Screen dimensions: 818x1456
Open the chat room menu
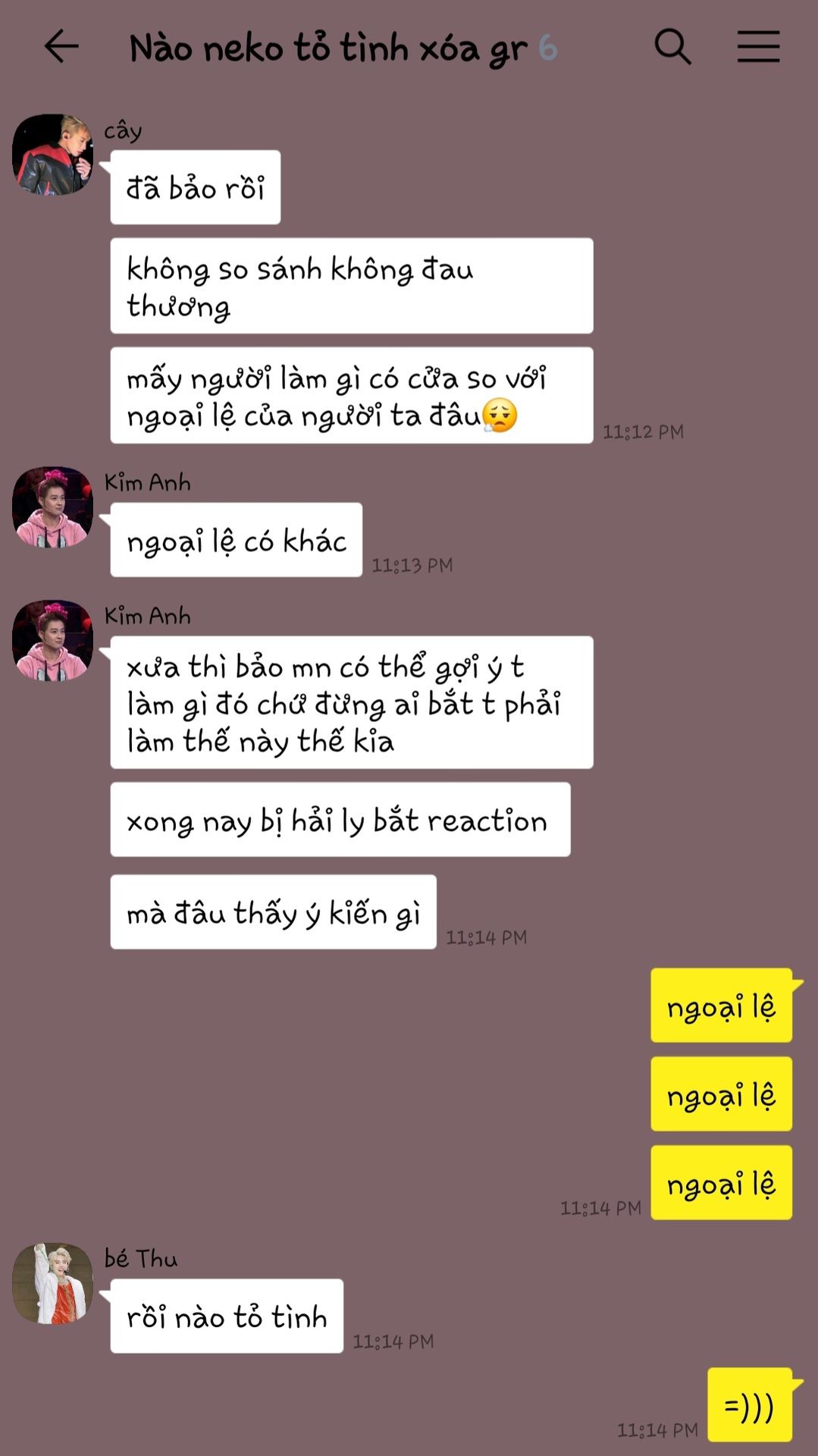pyautogui.click(x=758, y=47)
